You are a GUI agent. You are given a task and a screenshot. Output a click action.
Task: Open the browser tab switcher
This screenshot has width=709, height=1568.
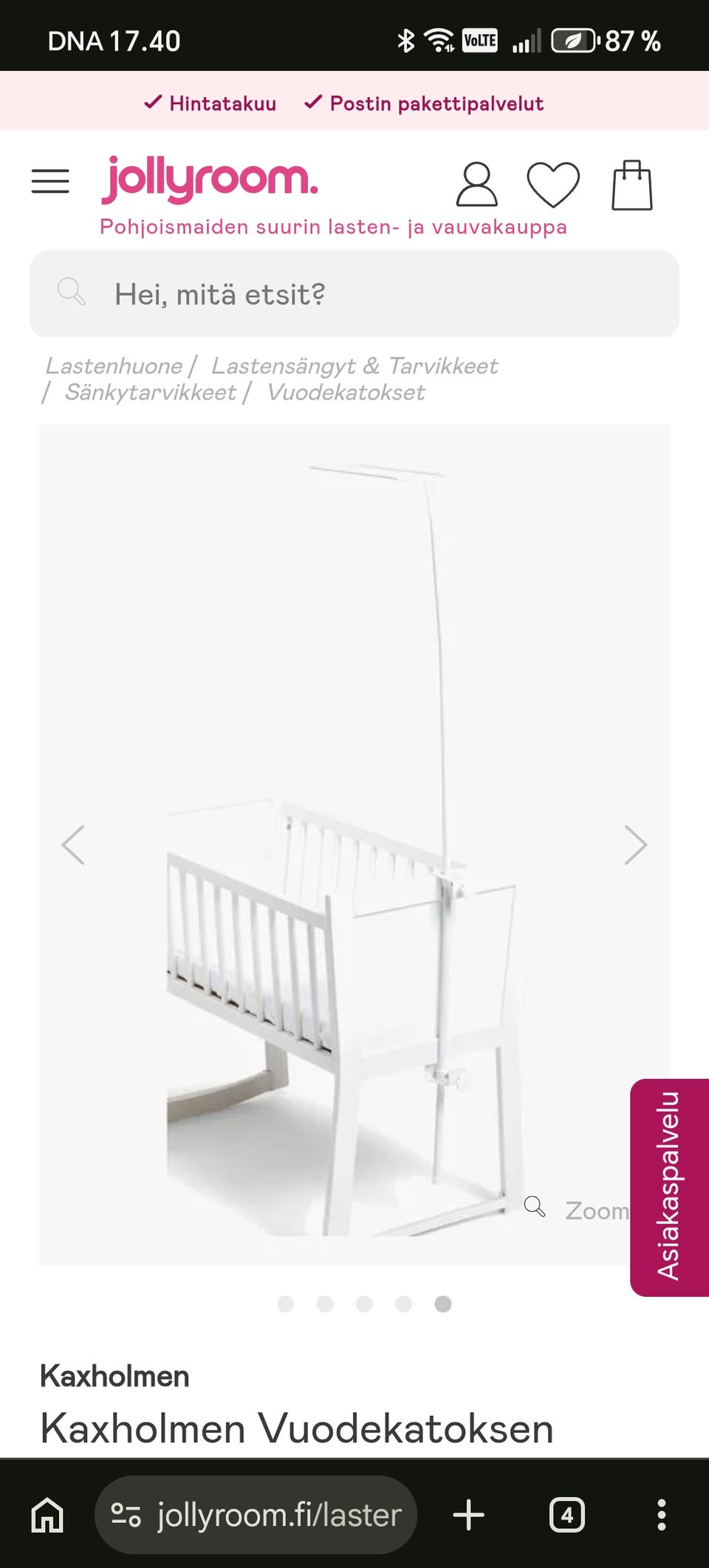[567, 1515]
